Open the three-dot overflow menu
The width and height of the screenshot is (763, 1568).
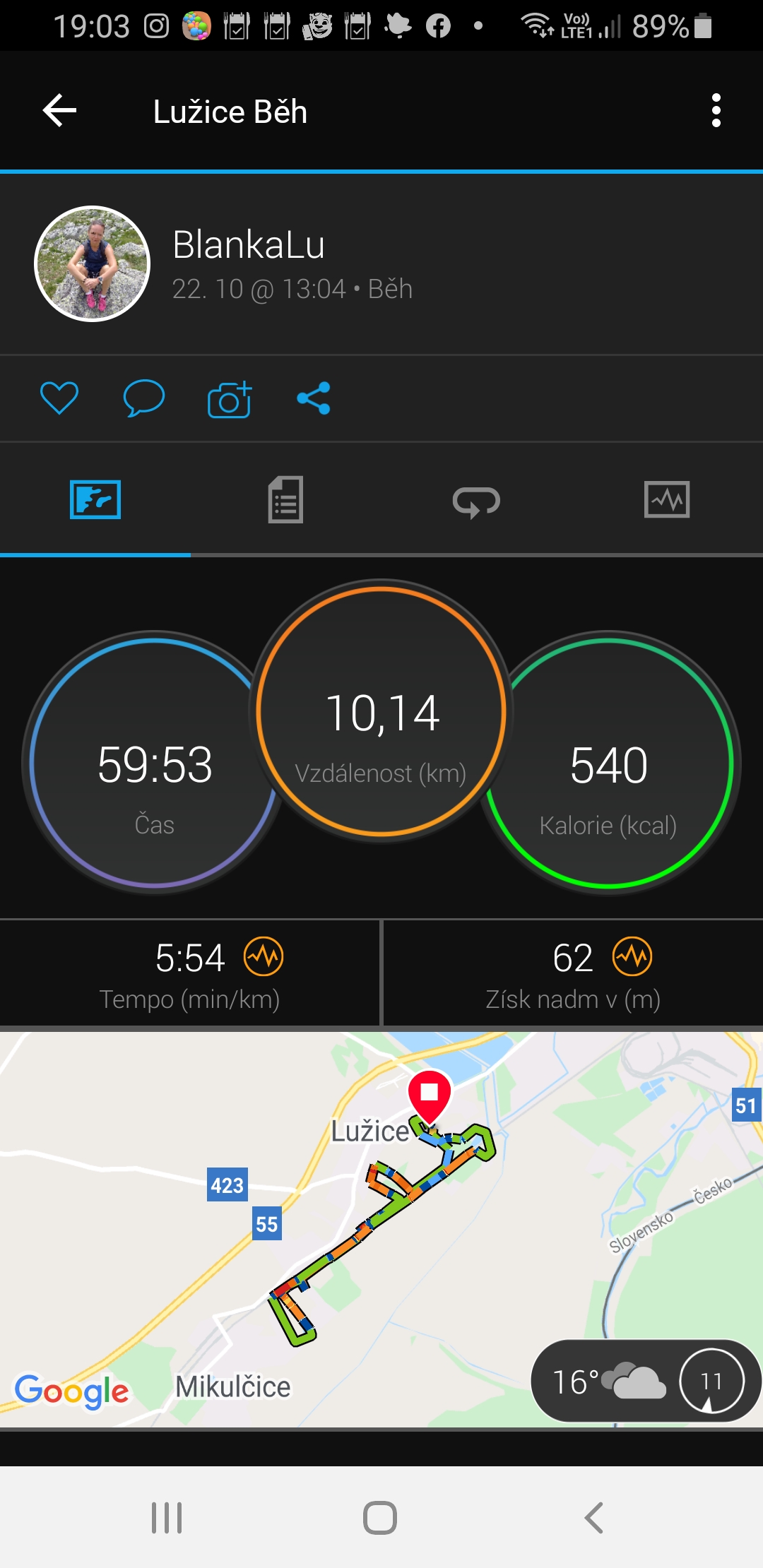click(x=716, y=111)
